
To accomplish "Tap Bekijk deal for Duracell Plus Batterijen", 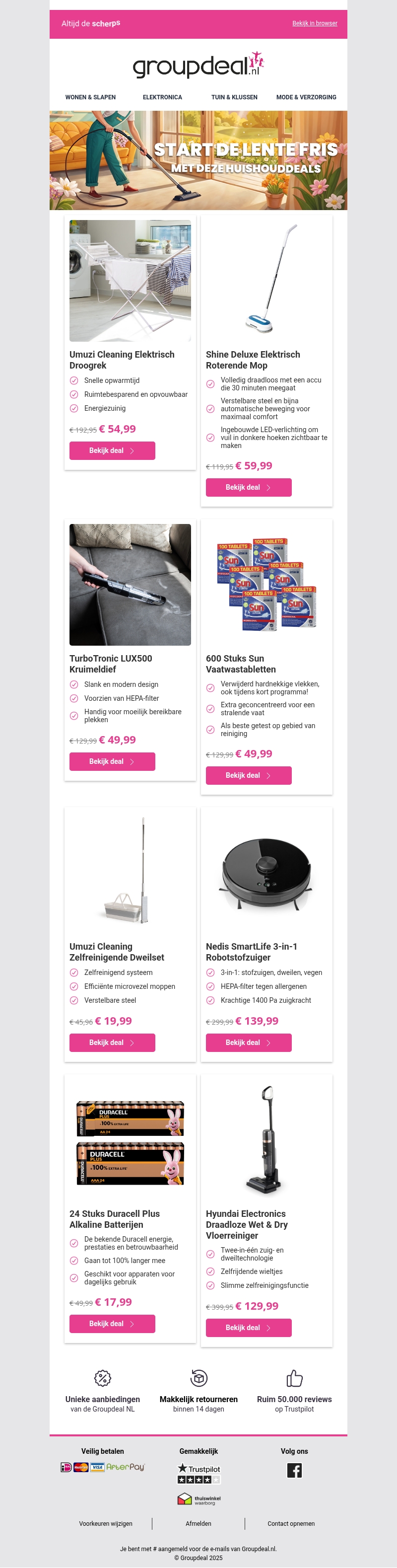I will pos(112,1324).
